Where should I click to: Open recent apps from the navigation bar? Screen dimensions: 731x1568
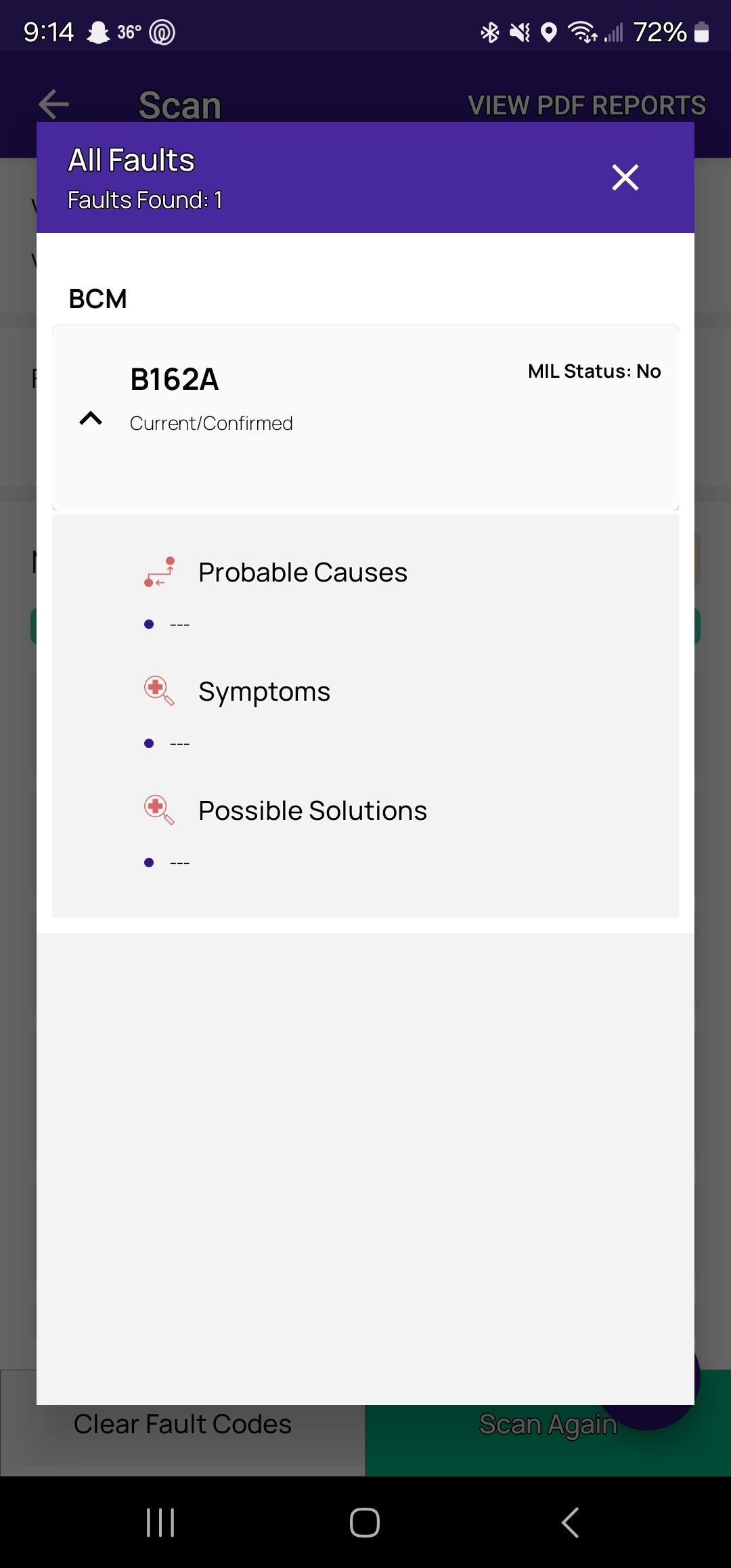[x=160, y=1523]
